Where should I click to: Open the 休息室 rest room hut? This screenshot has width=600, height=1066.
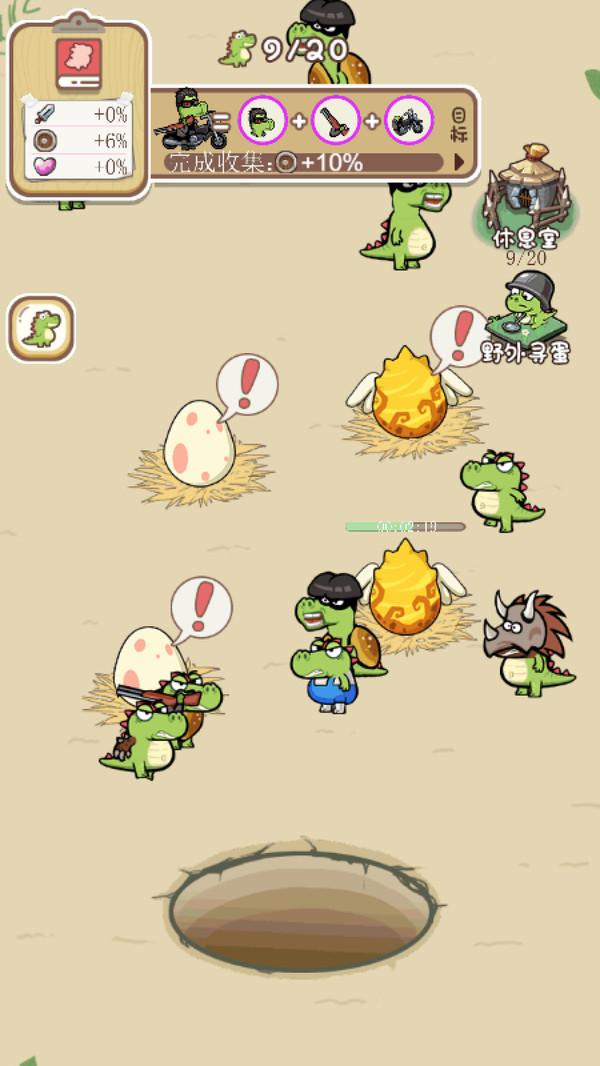pos(525,191)
